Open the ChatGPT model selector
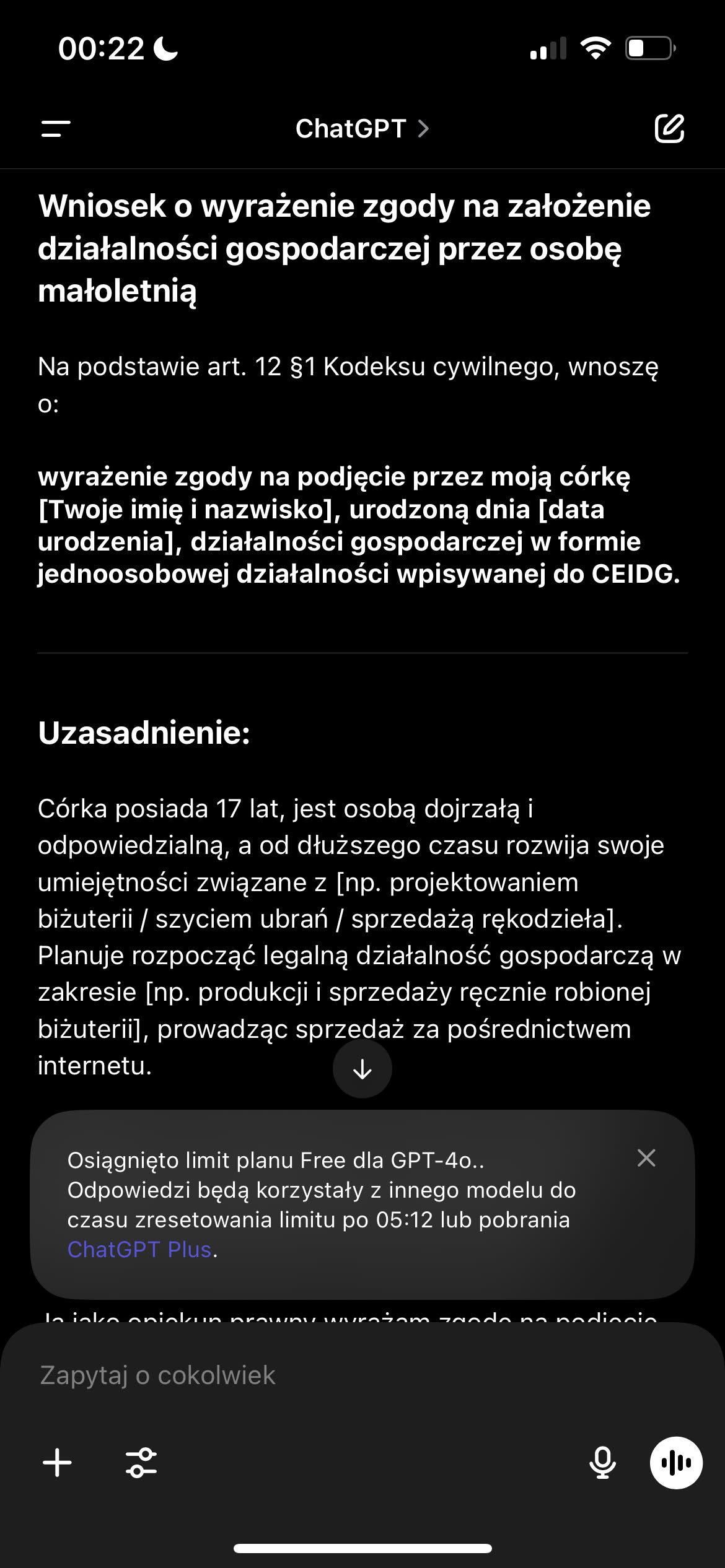The width and height of the screenshot is (725, 1568). pyautogui.click(x=362, y=129)
